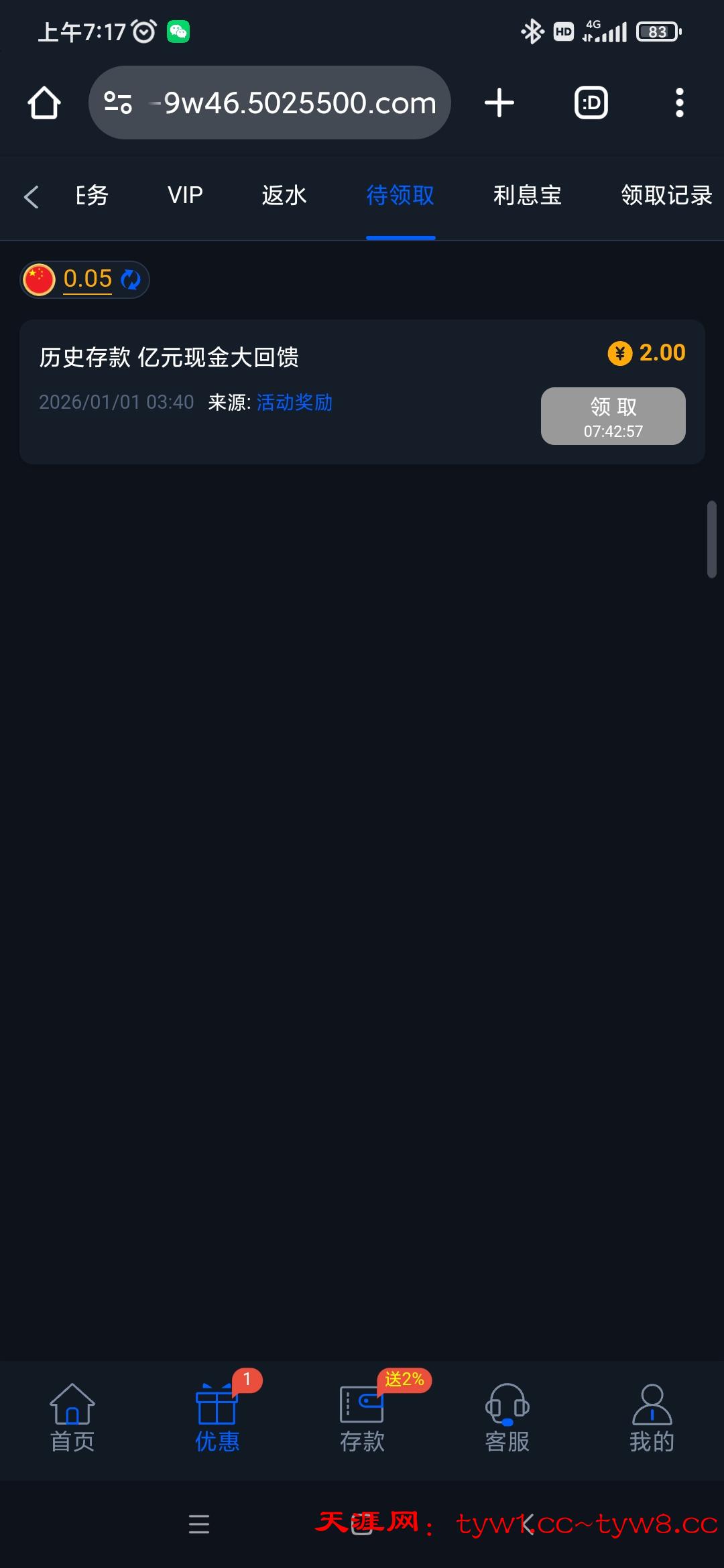The height and width of the screenshot is (1568, 724).
Task: Open the 优惠 tab
Action: click(x=217, y=1417)
